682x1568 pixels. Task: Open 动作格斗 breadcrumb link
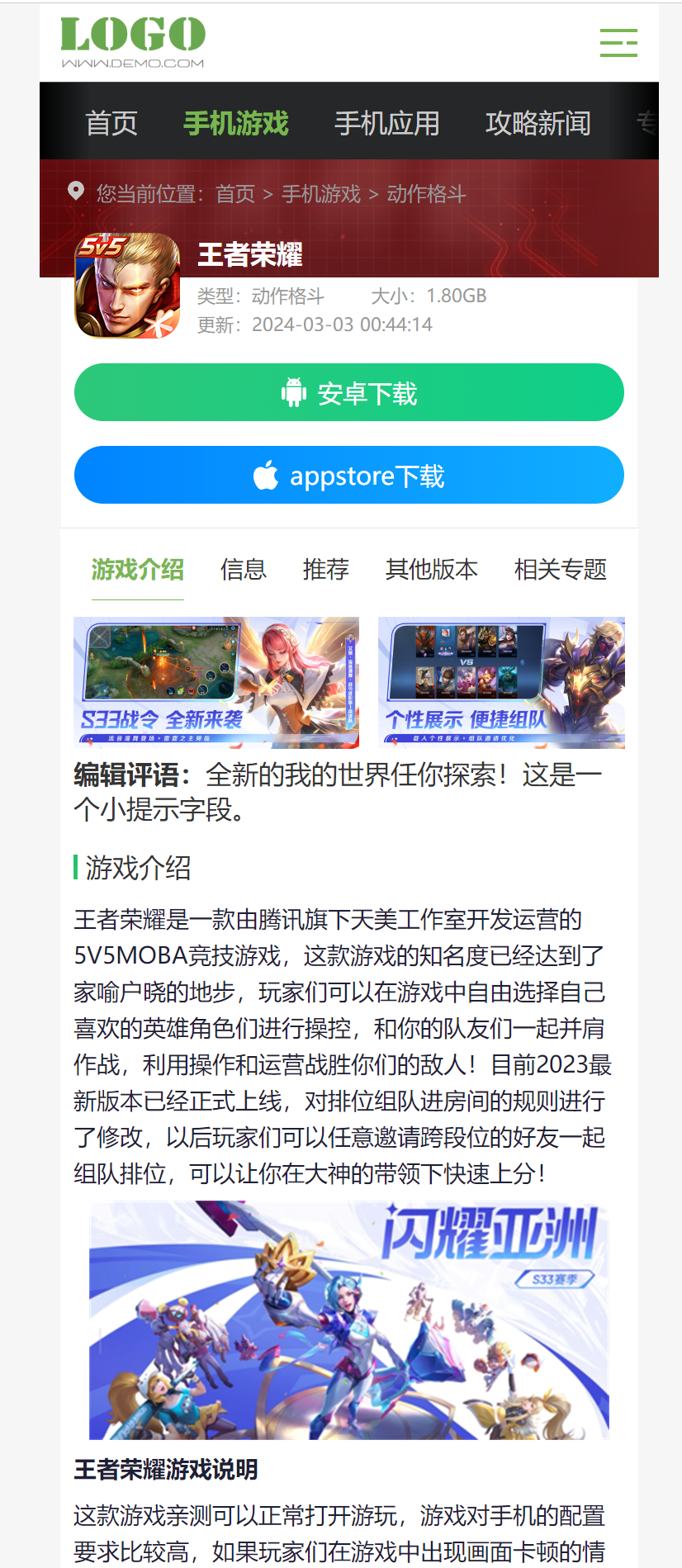427,193
